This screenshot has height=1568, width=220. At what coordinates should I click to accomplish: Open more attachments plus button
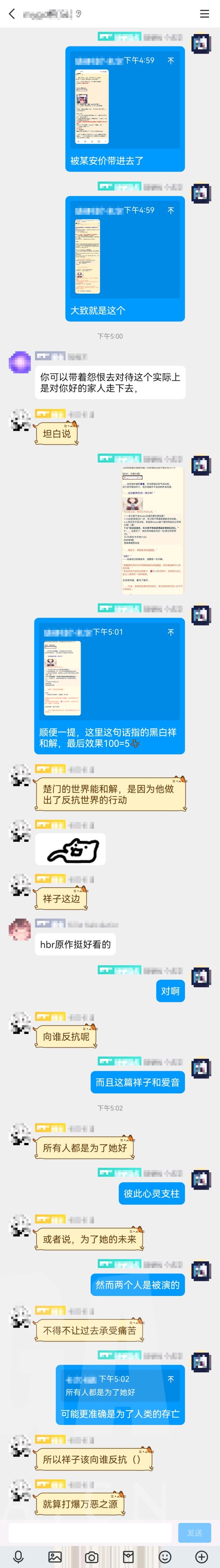point(201,1556)
